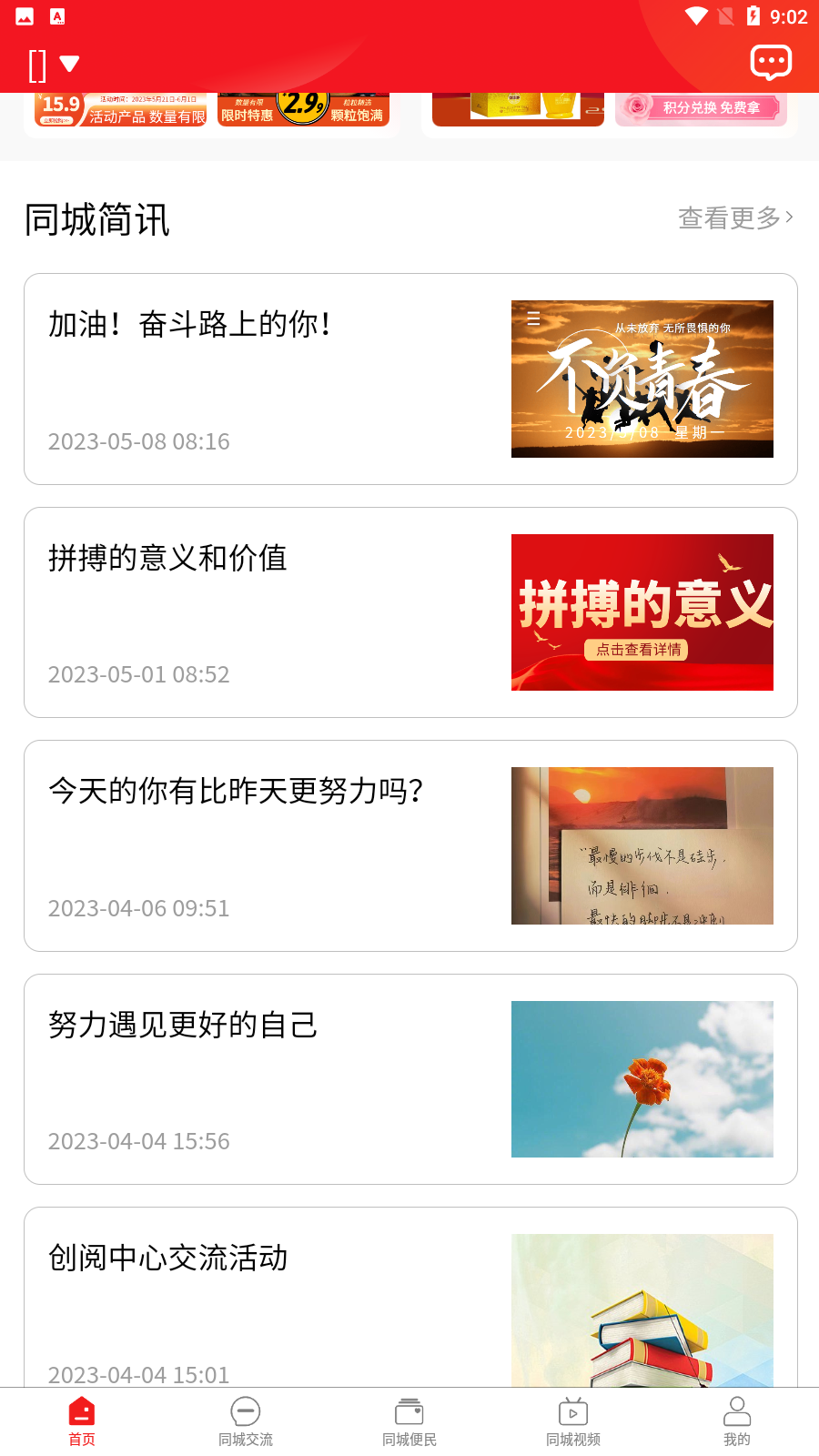Open 今天的你有比昨天更努力吗？ article
819x1456 pixels.
410,845
